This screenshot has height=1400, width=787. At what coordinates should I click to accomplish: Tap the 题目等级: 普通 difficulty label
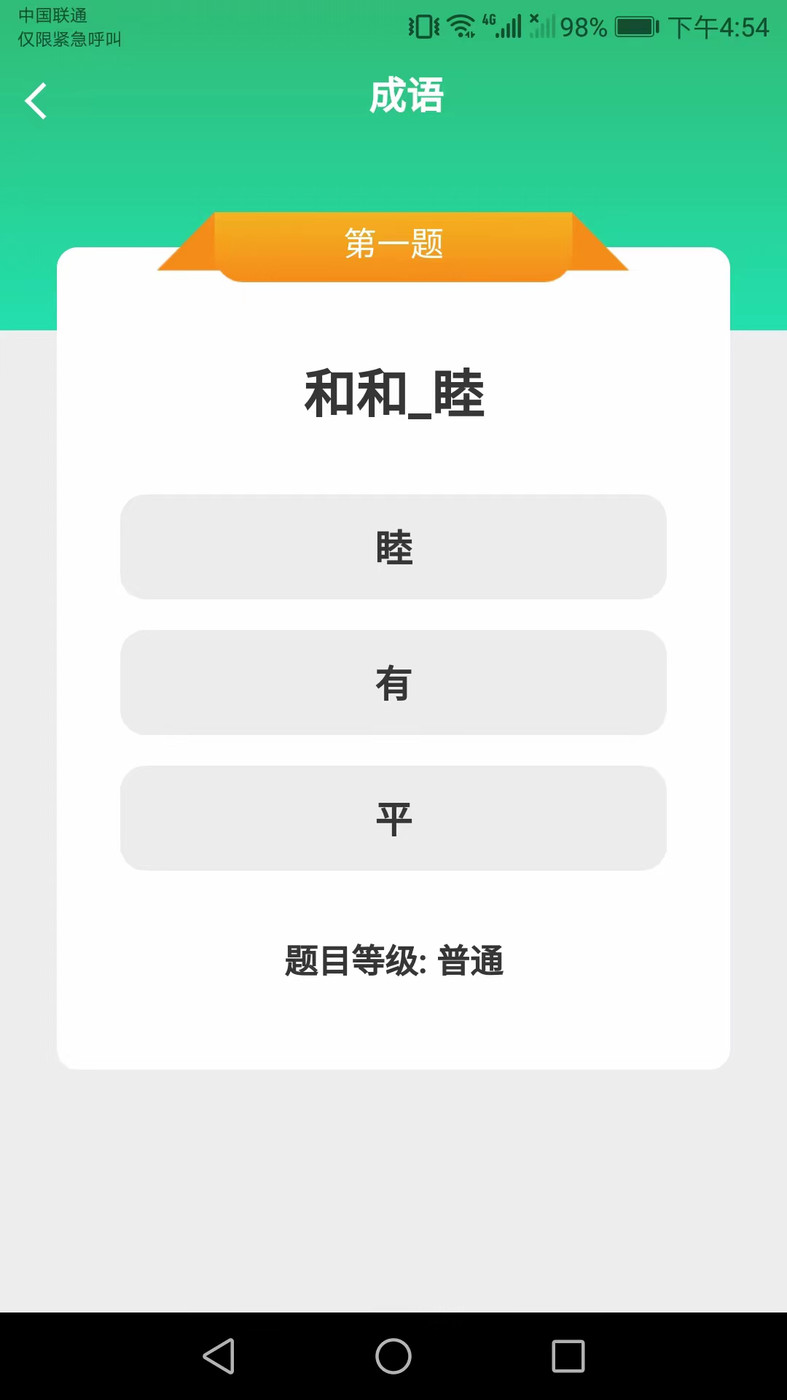[x=393, y=960]
